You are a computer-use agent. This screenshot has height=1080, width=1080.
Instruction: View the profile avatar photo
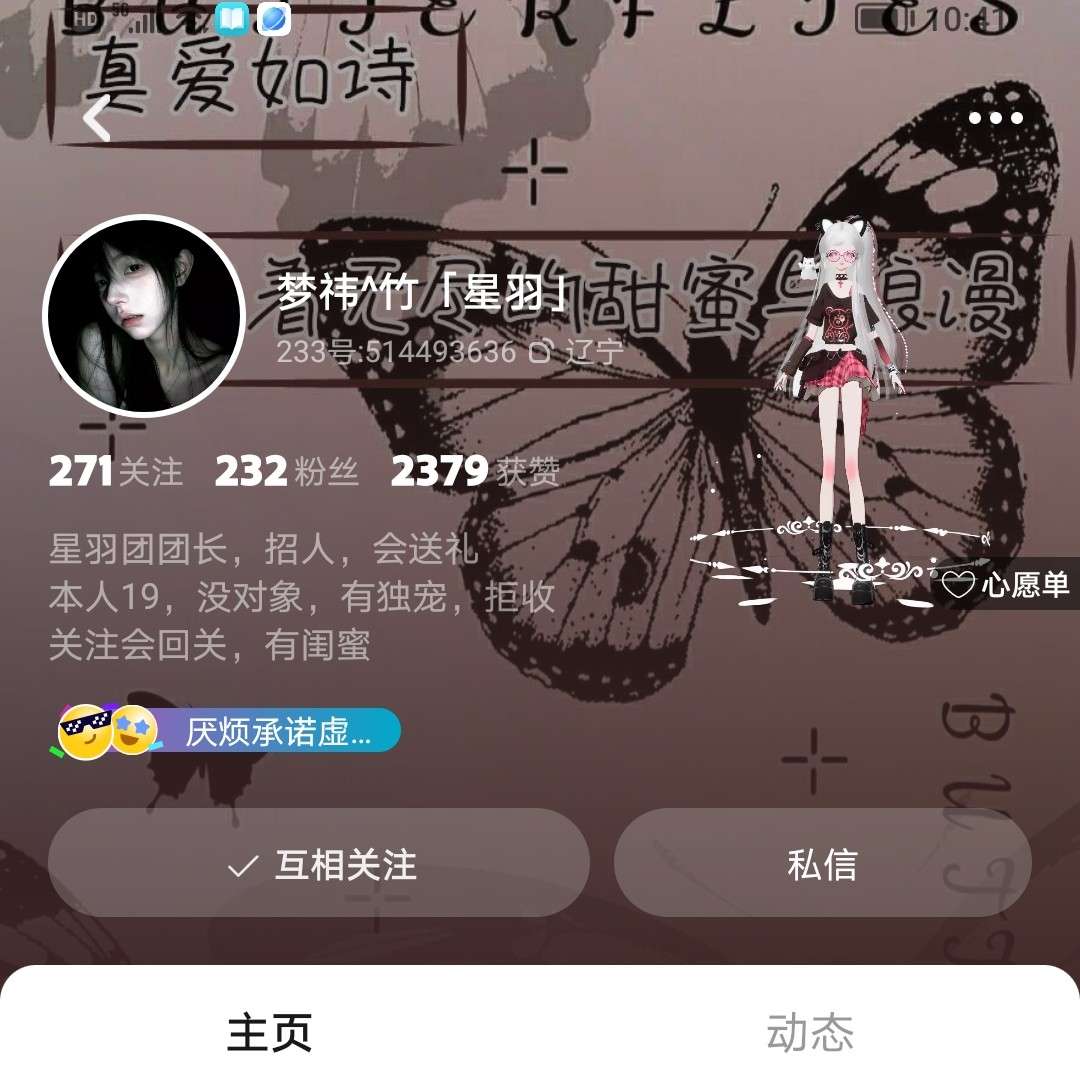(x=144, y=315)
